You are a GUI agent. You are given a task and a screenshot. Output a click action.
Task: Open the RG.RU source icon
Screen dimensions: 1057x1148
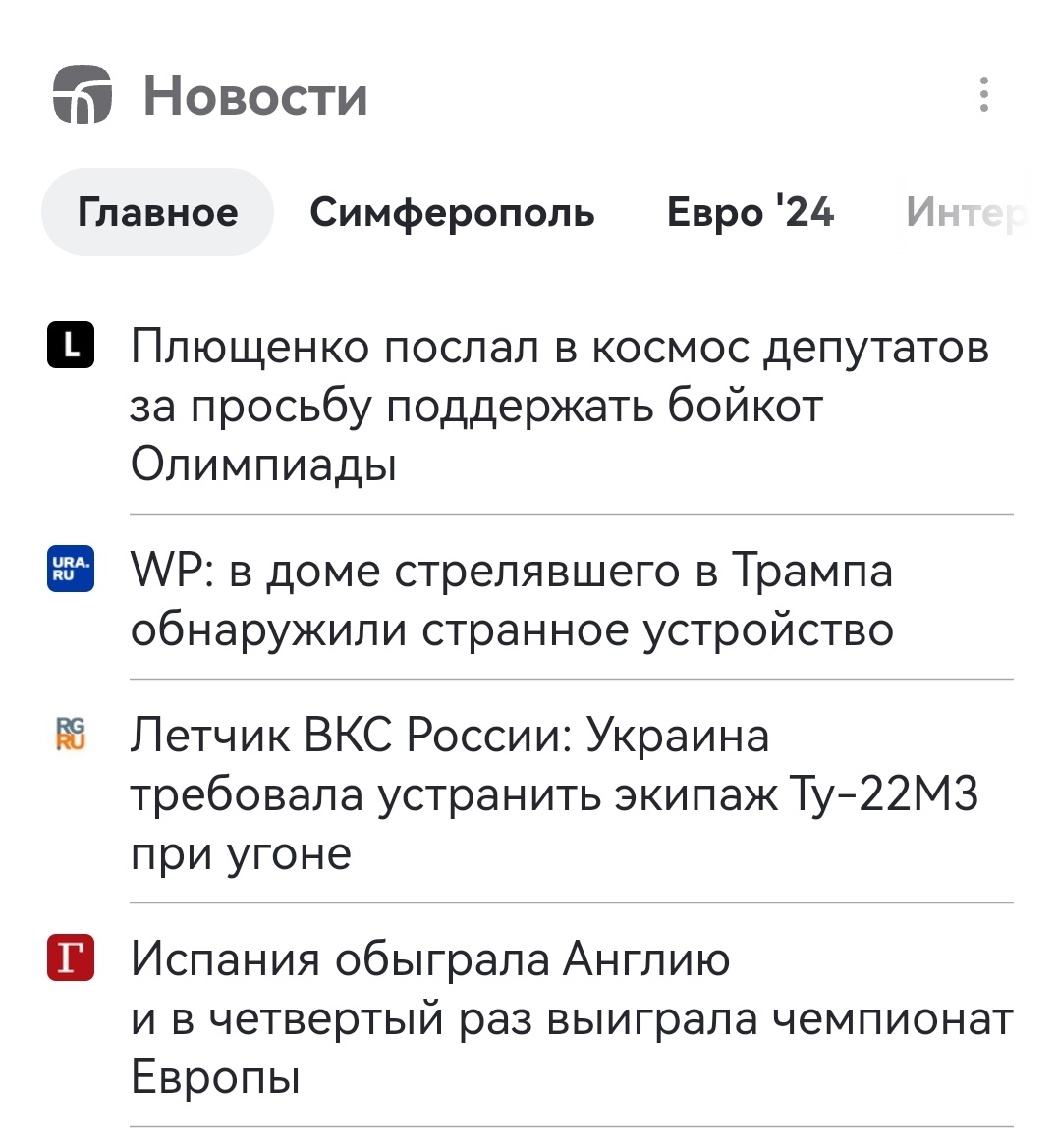[70, 735]
